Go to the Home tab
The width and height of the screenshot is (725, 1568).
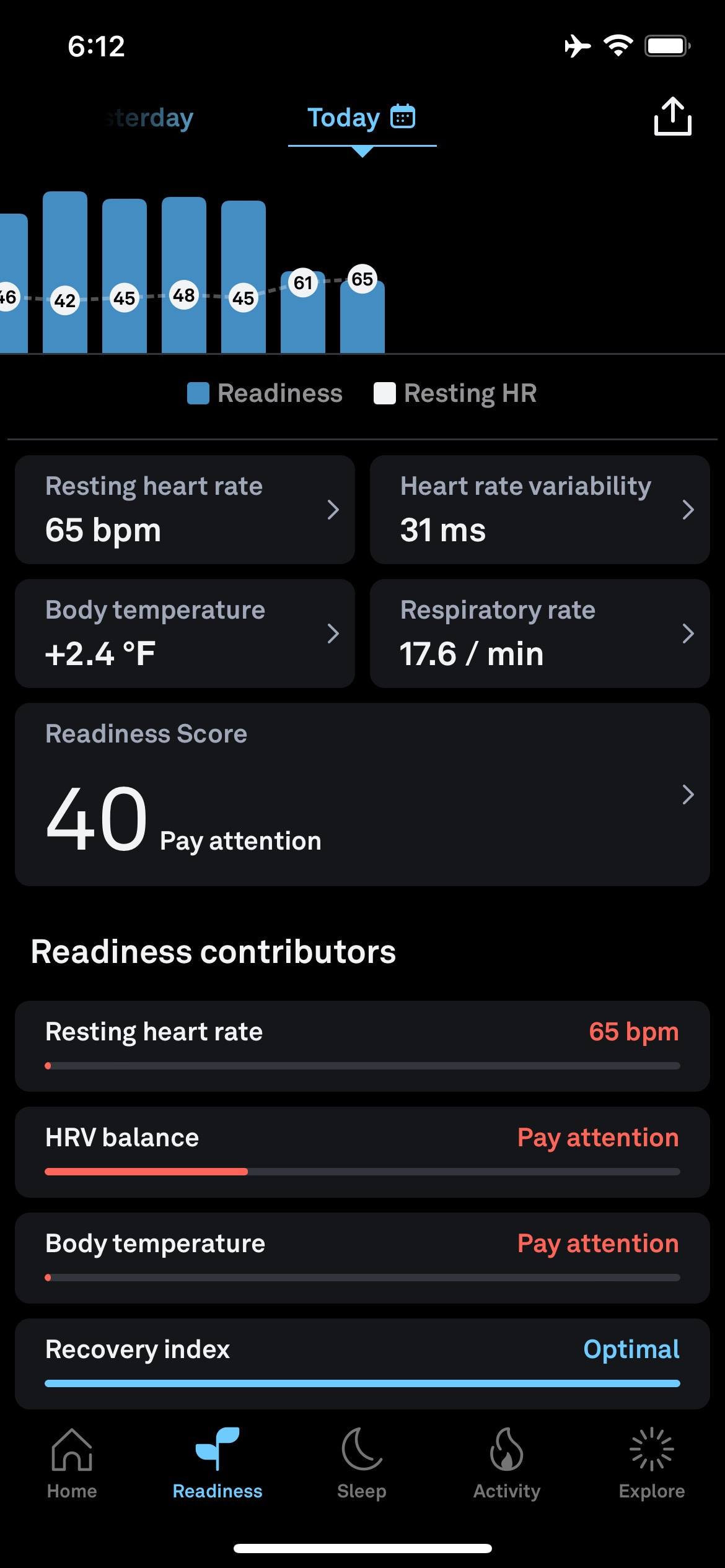tap(72, 1464)
